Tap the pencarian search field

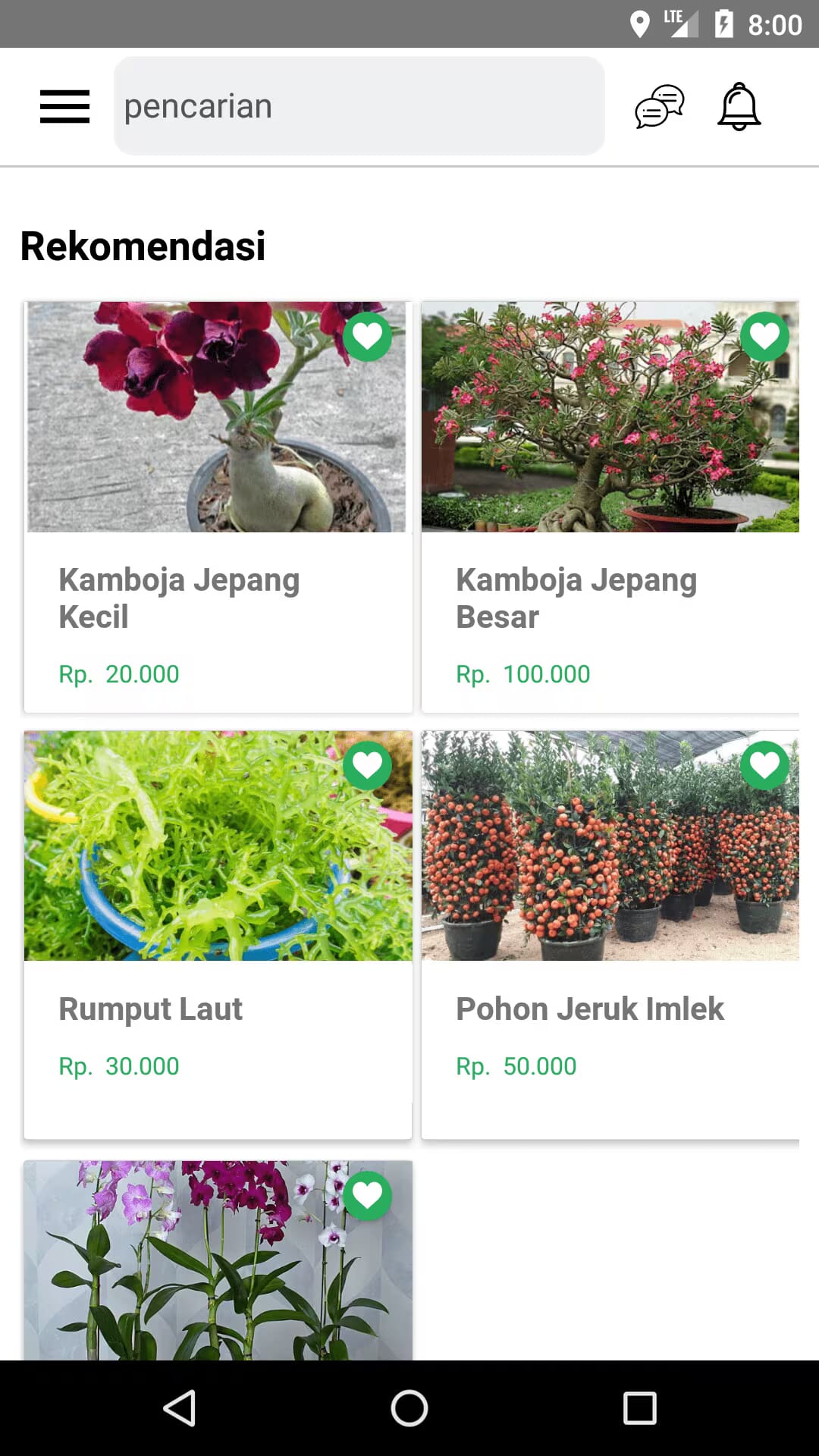(x=359, y=106)
